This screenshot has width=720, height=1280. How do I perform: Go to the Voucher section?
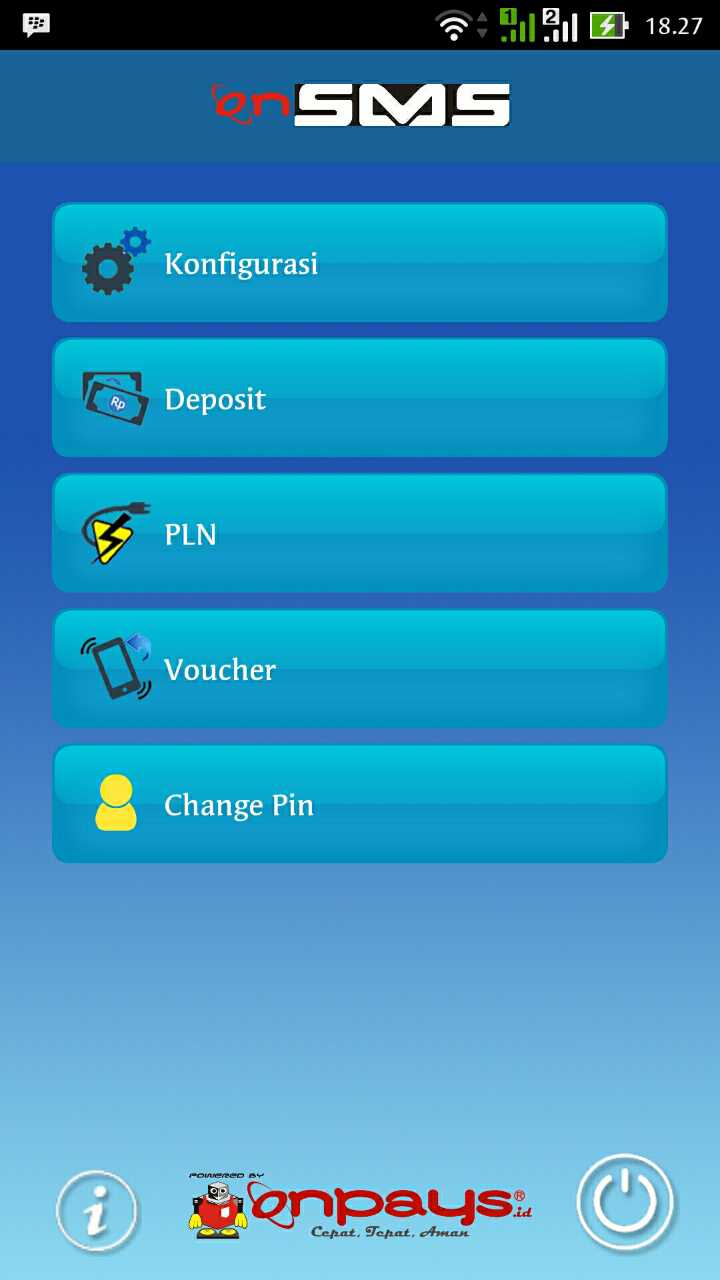click(360, 668)
